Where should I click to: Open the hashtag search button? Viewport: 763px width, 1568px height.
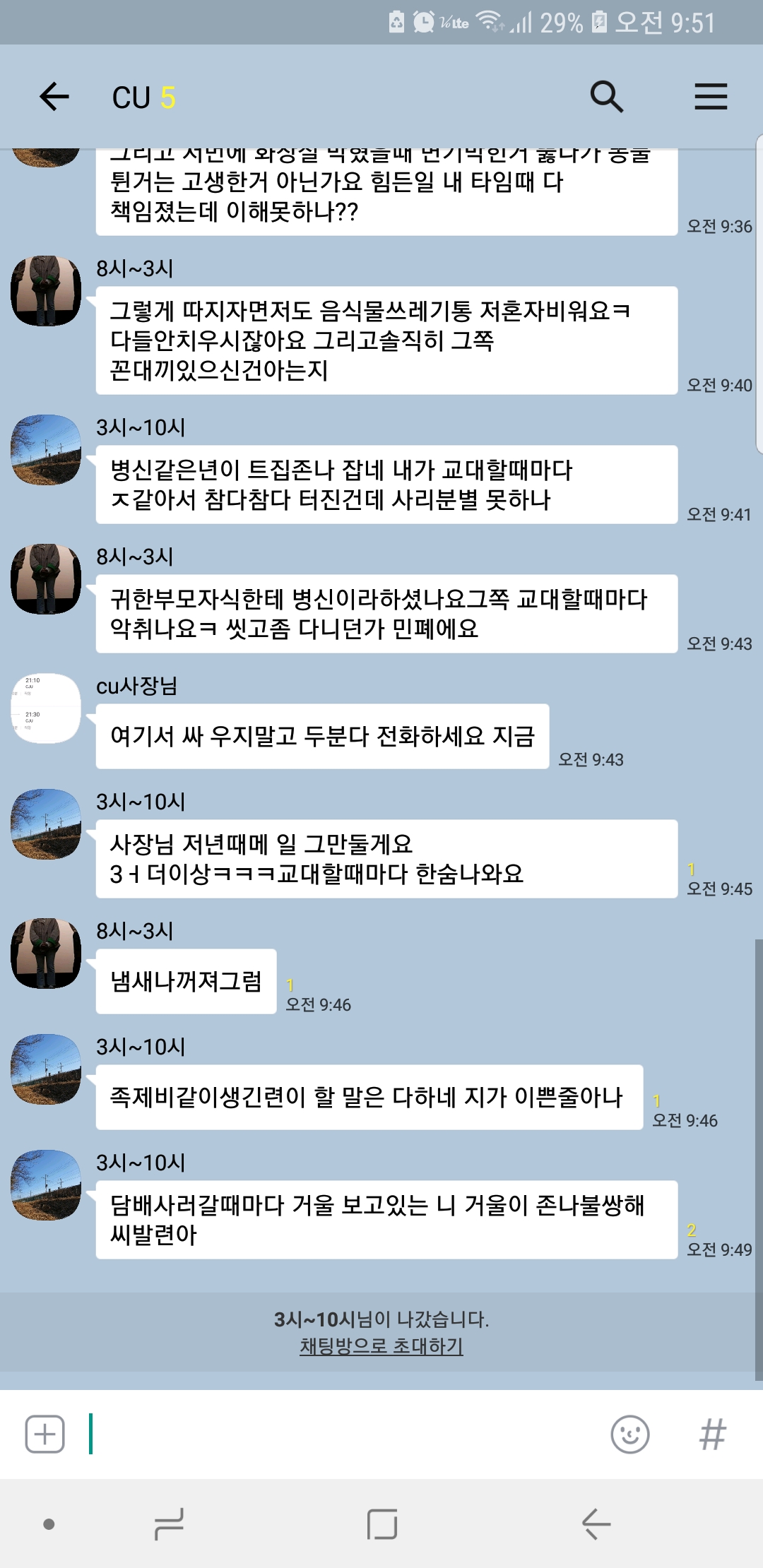click(x=712, y=1434)
